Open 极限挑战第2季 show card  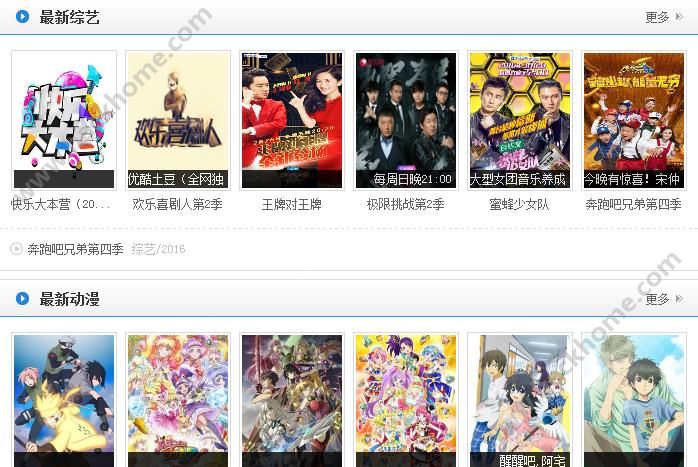405,121
